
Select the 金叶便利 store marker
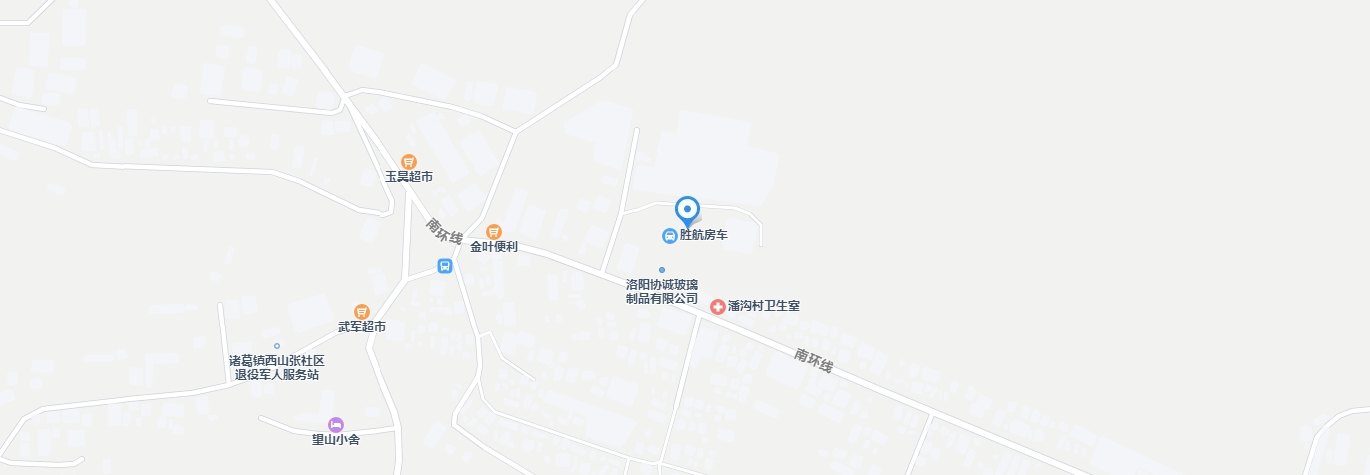494,232
